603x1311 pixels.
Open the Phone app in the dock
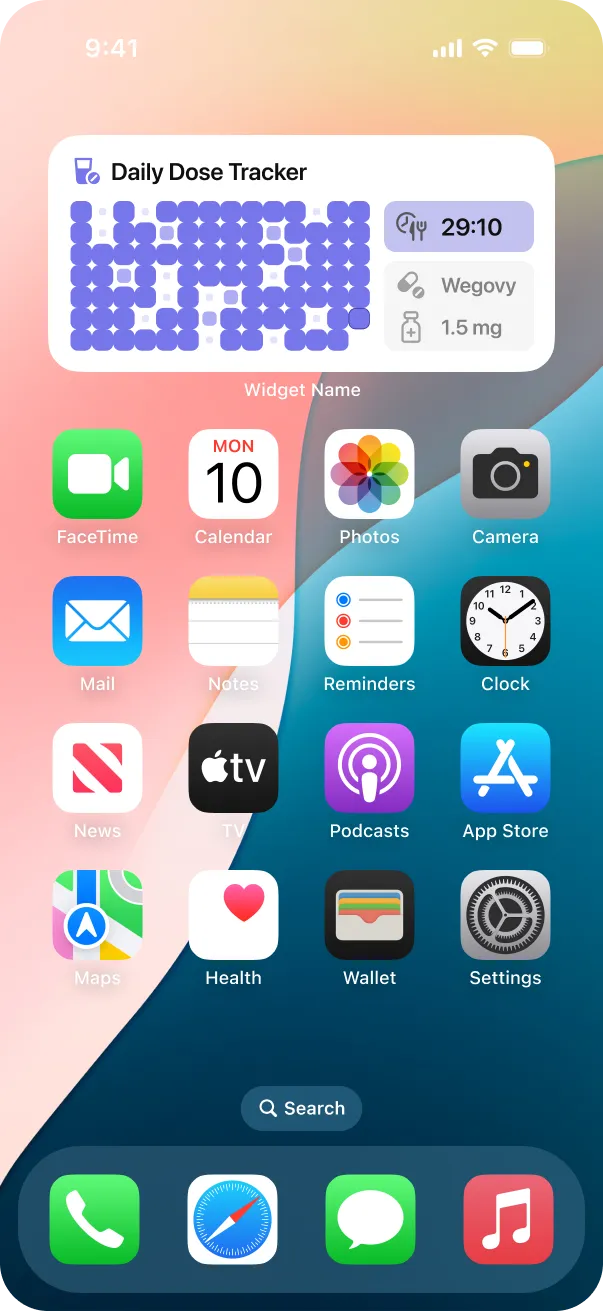95,1219
